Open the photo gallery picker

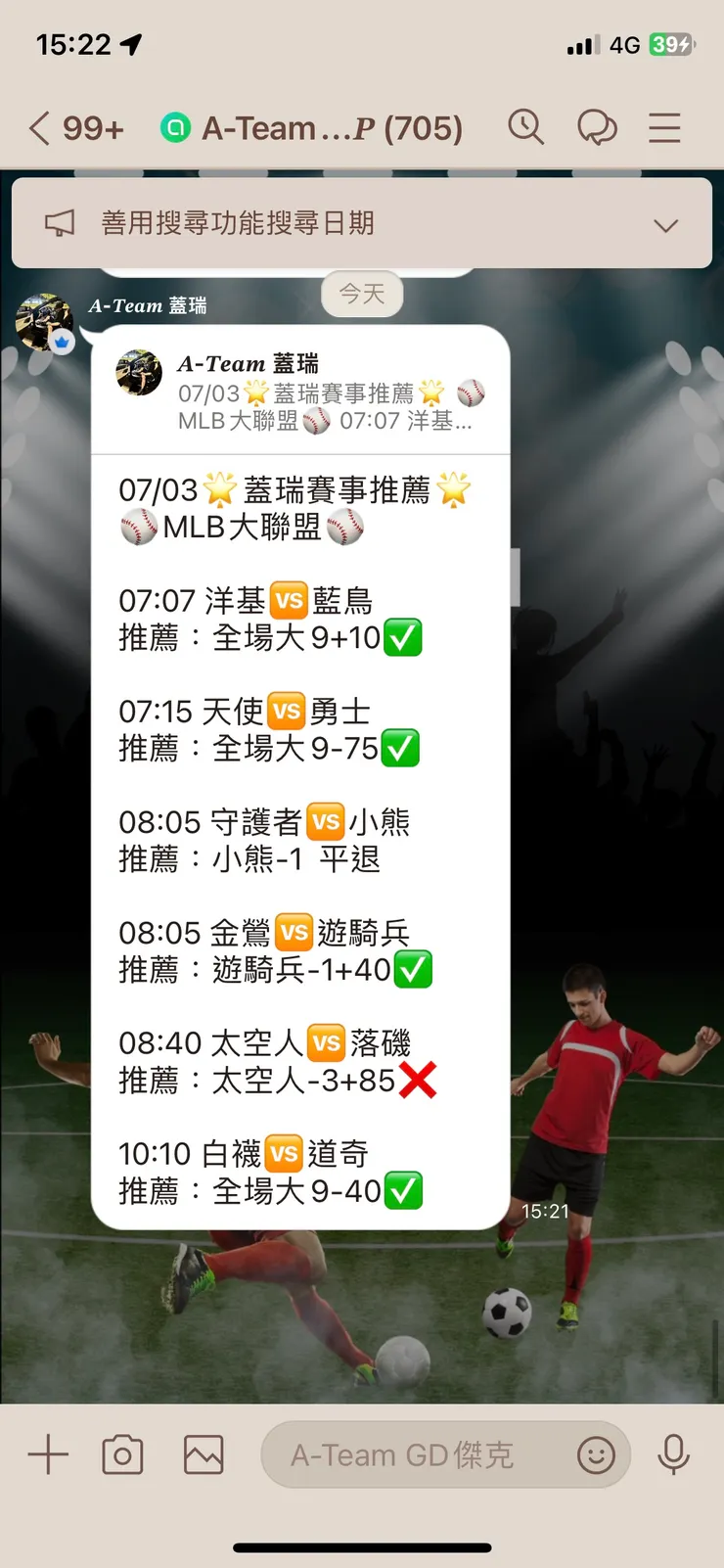pyautogui.click(x=201, y=1454)
